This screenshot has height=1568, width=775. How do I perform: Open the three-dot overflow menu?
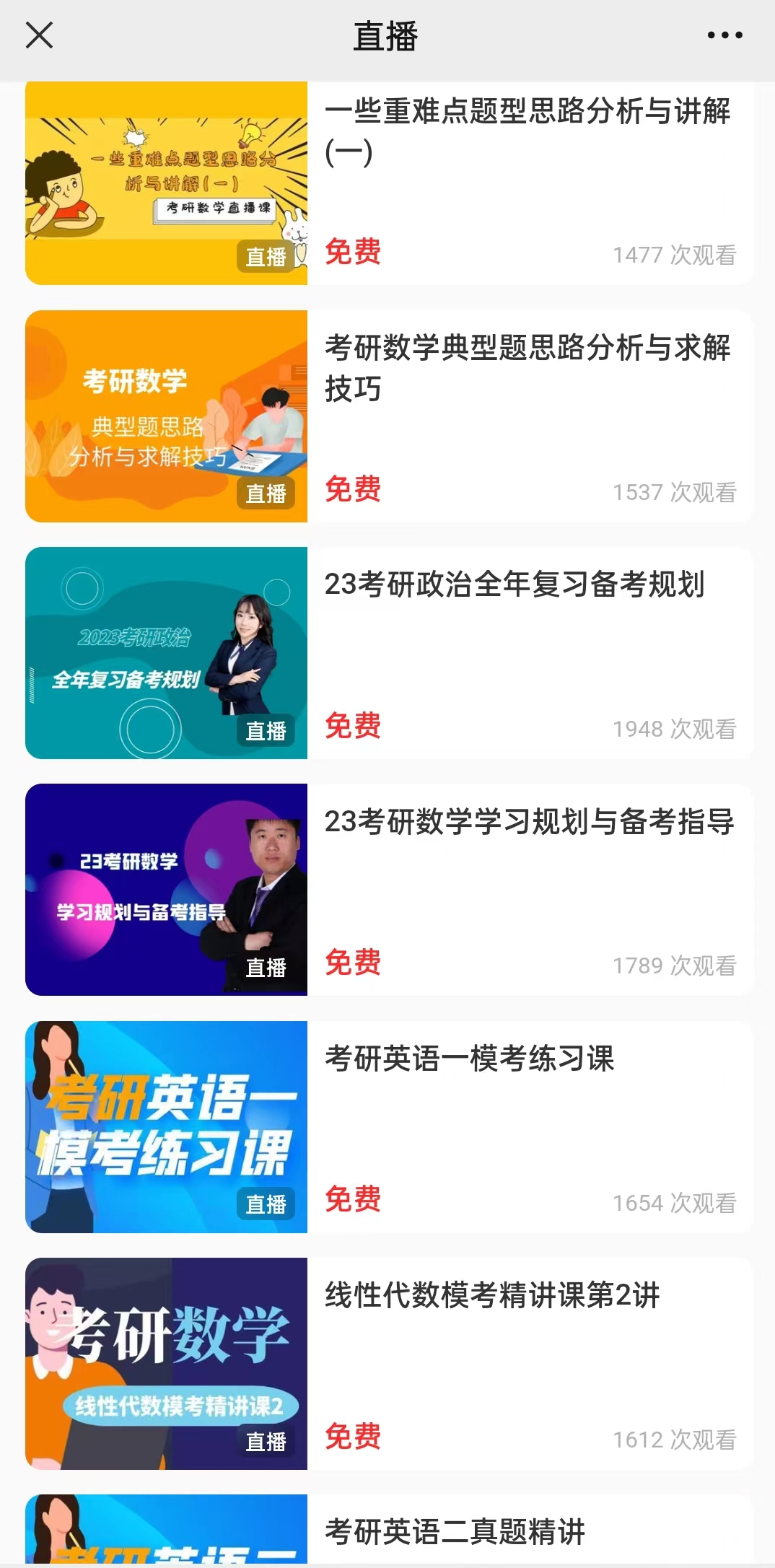724,35
